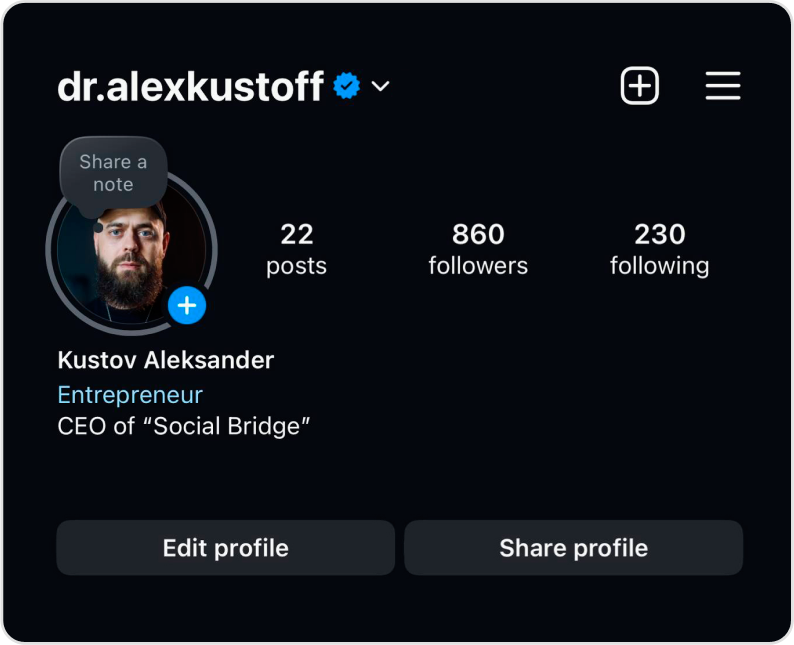This screenshot has height=645, width=794.
Task: Expand the dr.alexkustoff account switcher
Action: point(380,87)
